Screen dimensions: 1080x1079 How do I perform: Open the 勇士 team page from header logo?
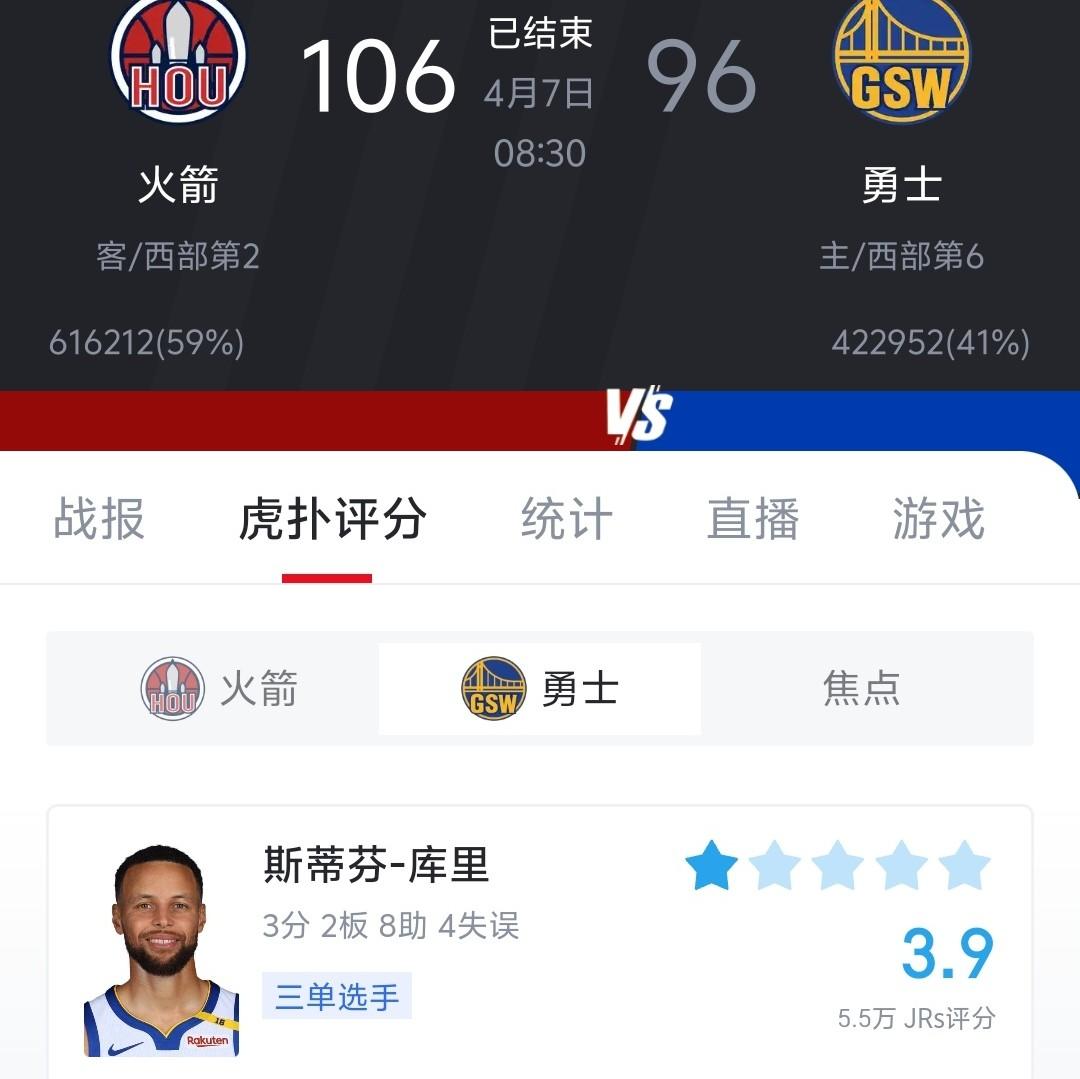pos(901,62)
